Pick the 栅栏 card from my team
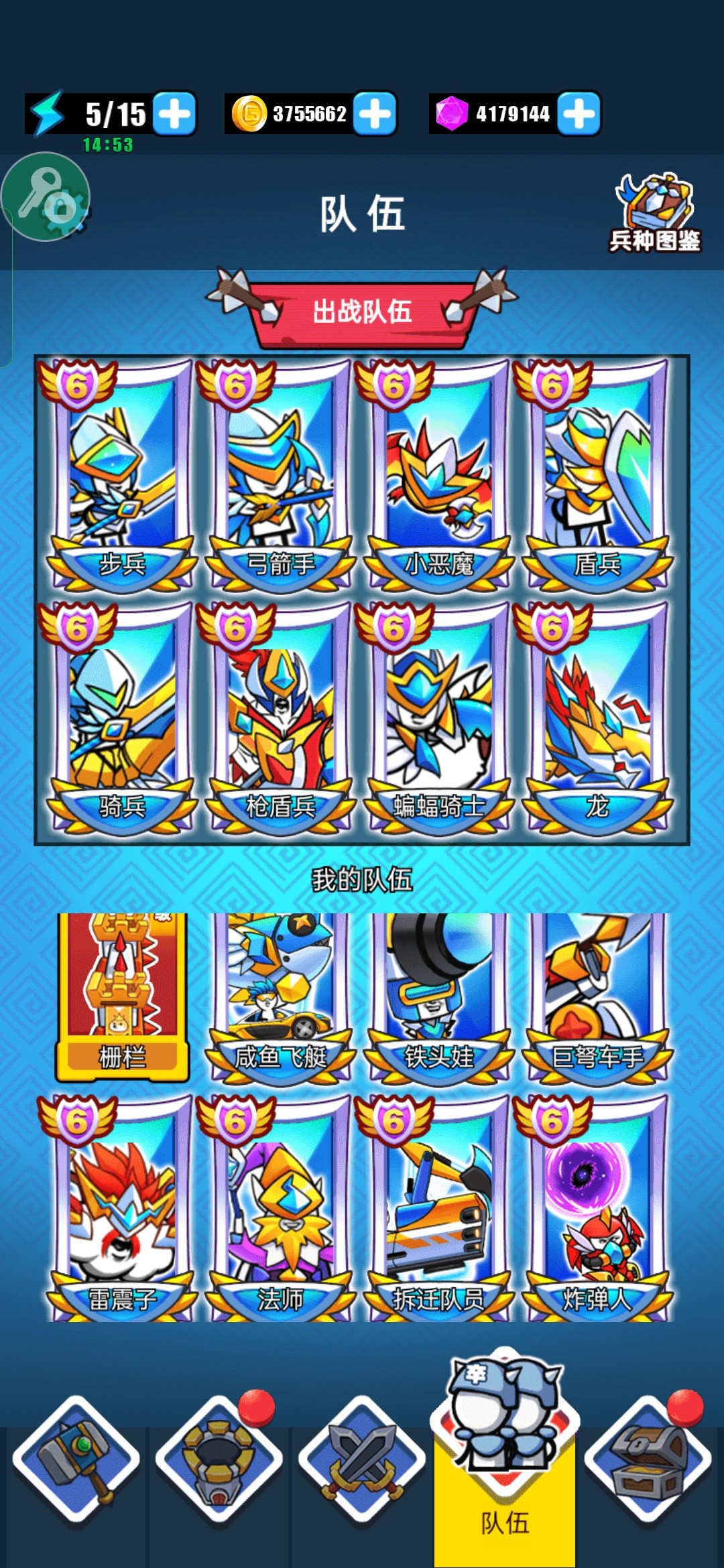The image size is (724, 1568). click(122, 995)
